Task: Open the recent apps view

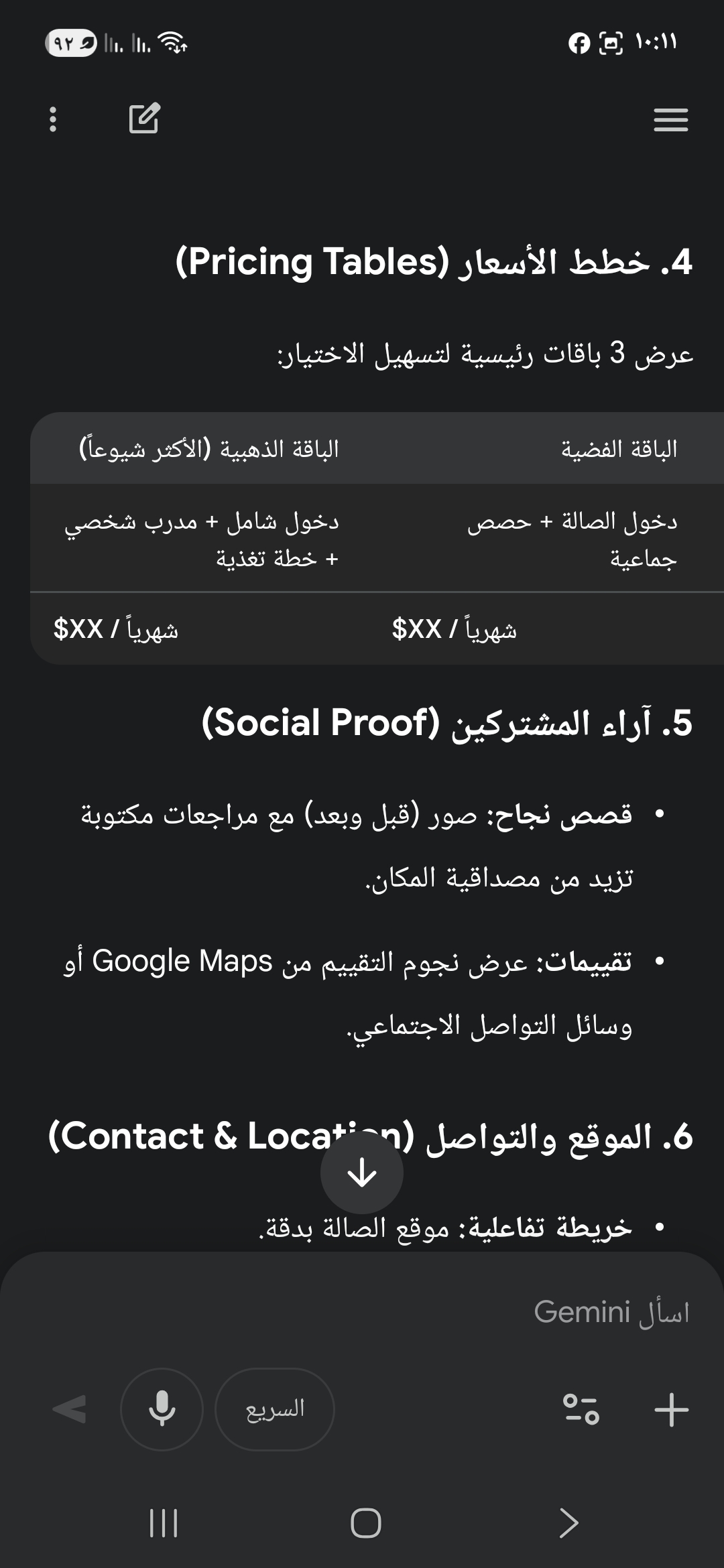Action: pos(163,1523)
